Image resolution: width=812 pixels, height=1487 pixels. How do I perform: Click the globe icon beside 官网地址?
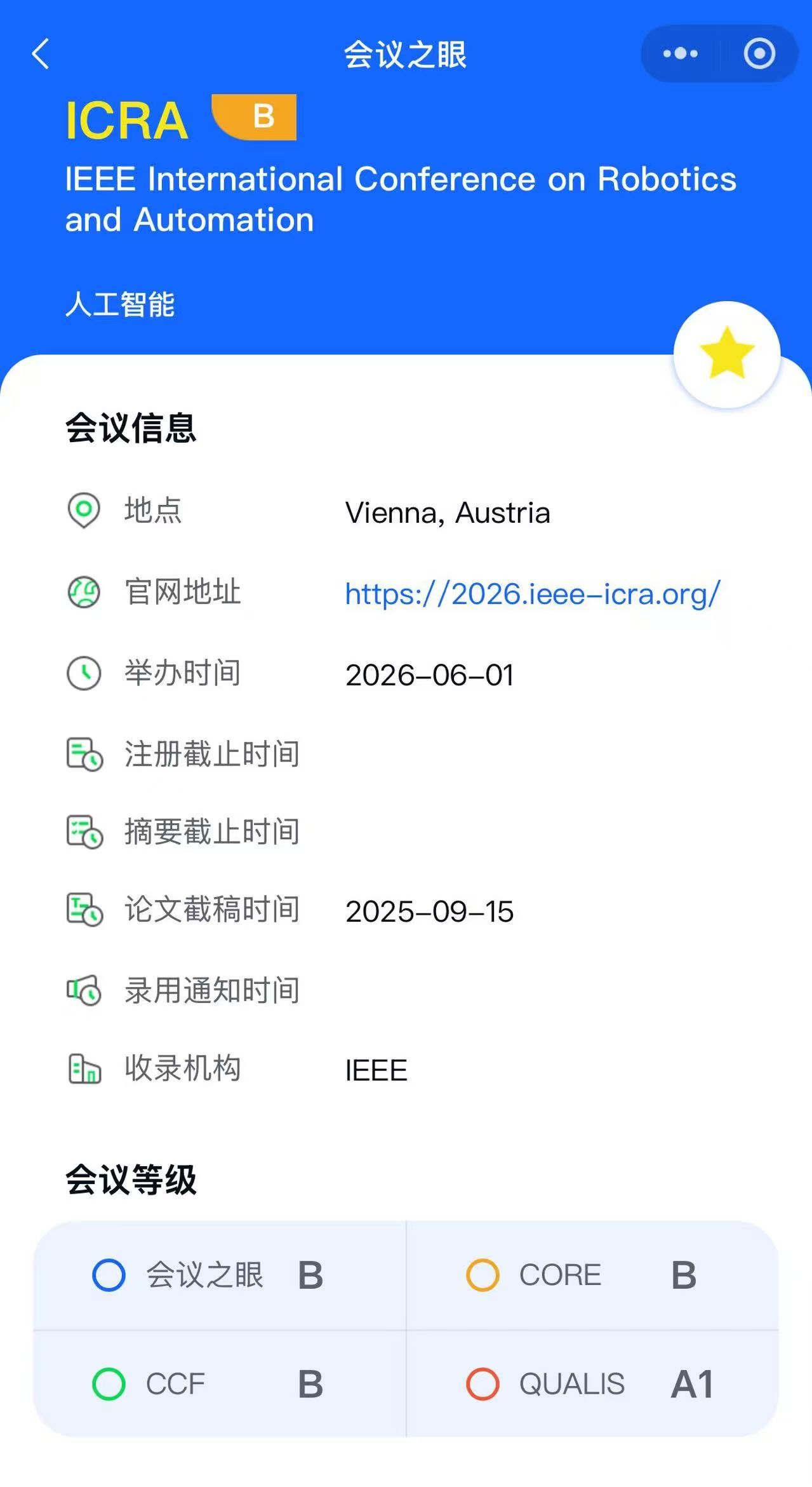[x=83, y=593]
